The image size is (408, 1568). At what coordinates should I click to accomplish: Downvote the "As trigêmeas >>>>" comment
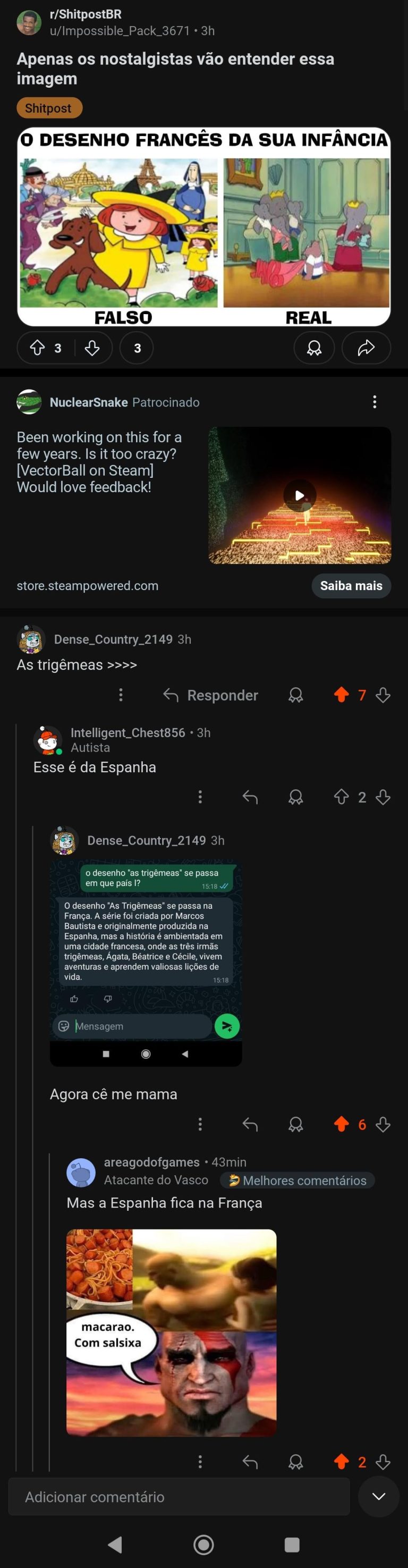[x=382, y=695]
